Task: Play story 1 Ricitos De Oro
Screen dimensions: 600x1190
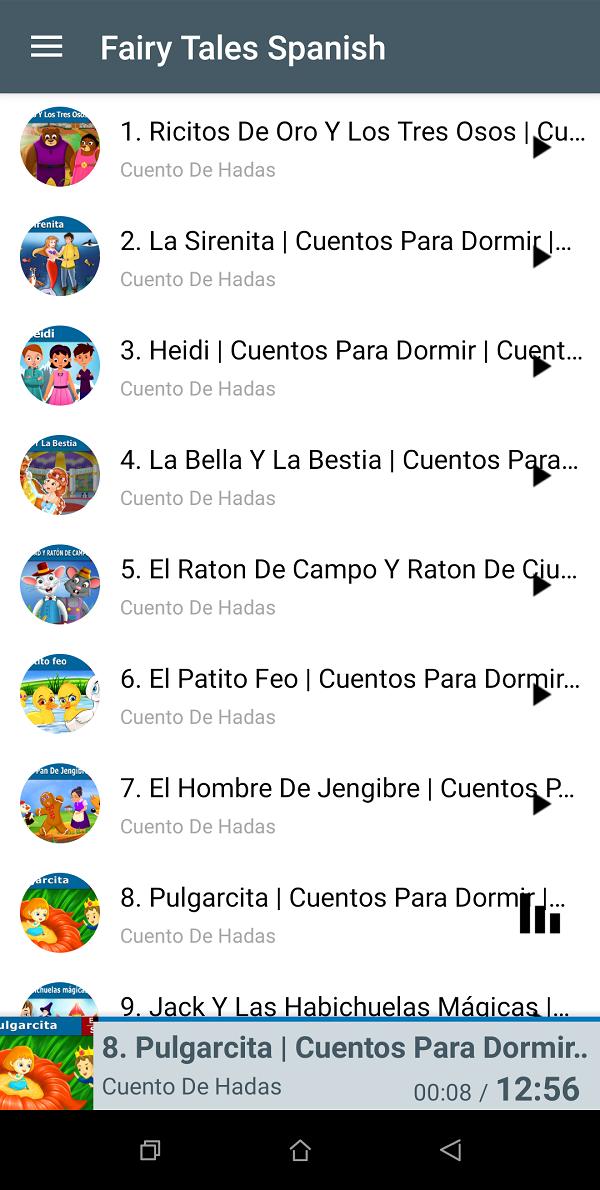Action: coord(541,148)
